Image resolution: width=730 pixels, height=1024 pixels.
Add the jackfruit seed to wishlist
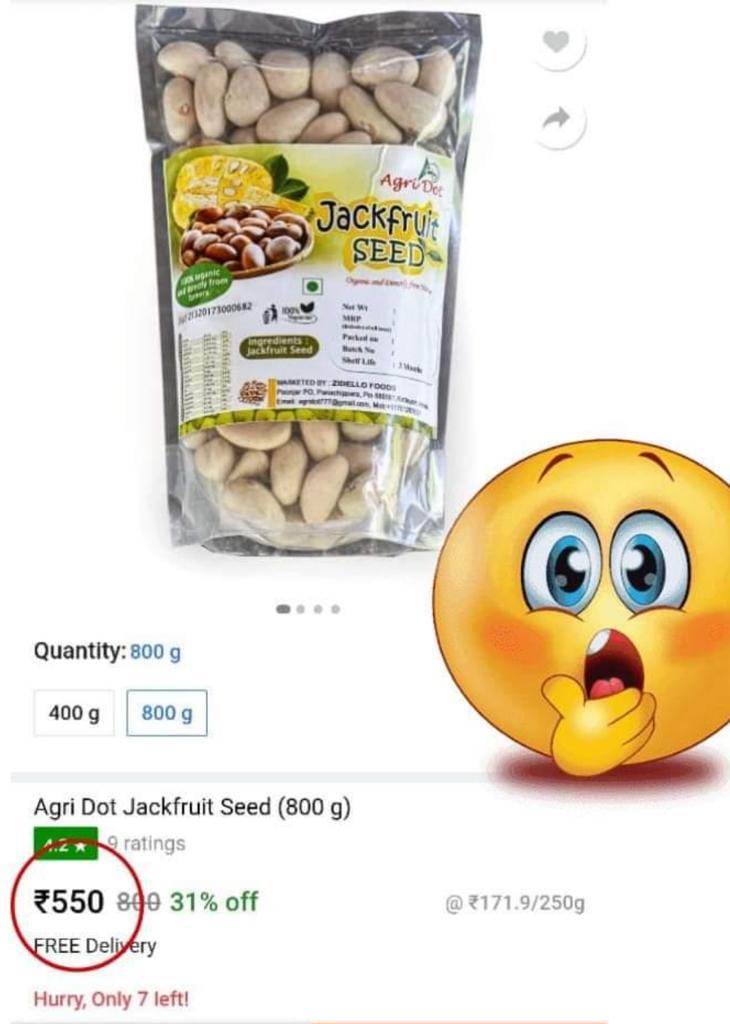(x=559, y=42)
